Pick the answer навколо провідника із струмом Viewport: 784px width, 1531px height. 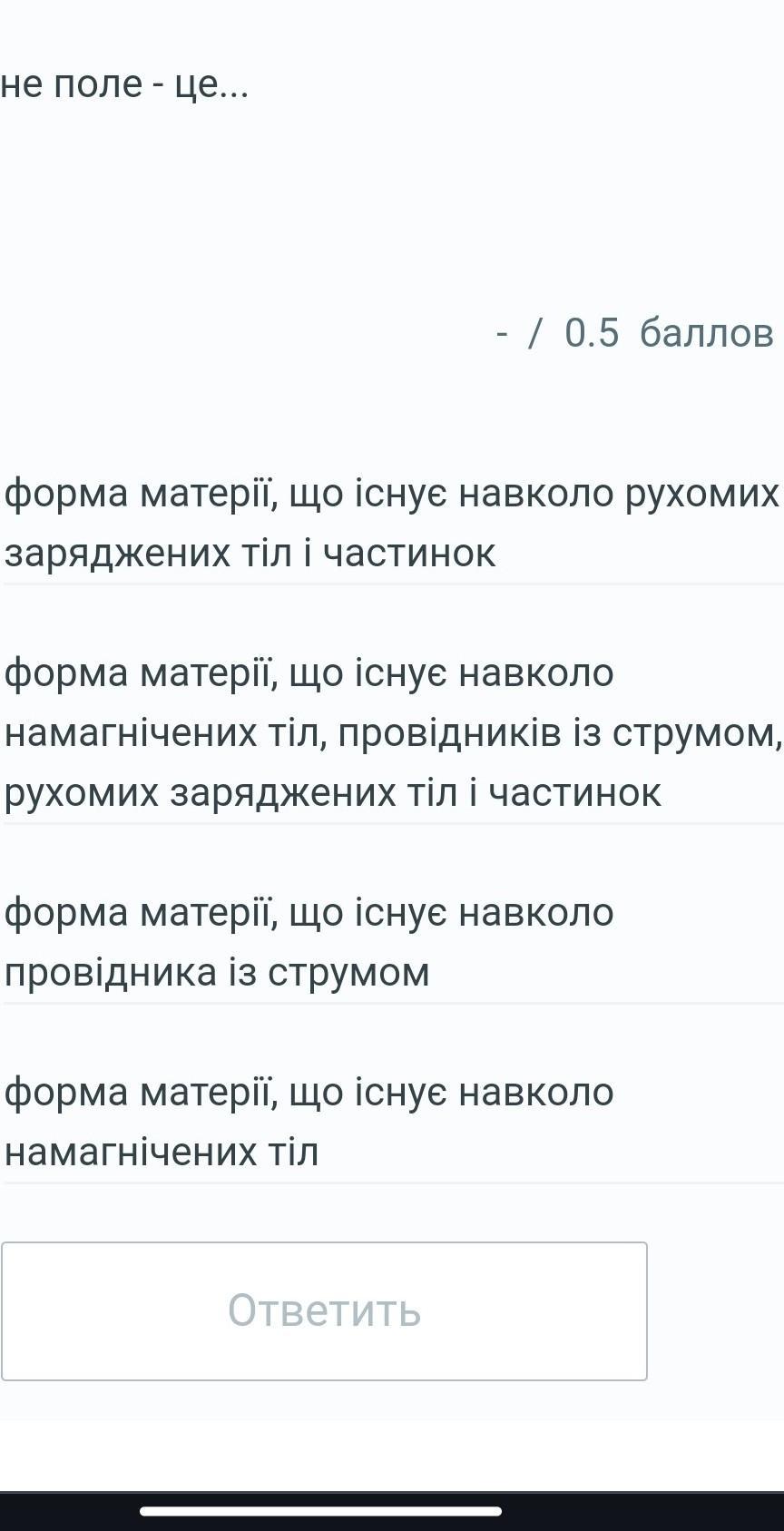pos(392,942)
